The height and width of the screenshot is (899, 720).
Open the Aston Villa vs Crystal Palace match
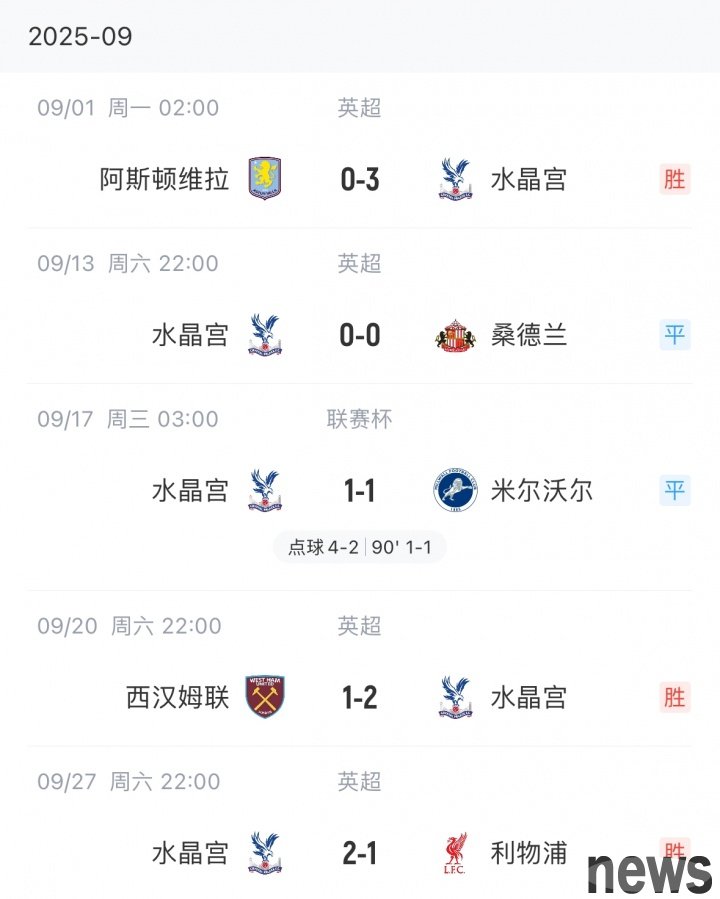[x=360, y=180]
